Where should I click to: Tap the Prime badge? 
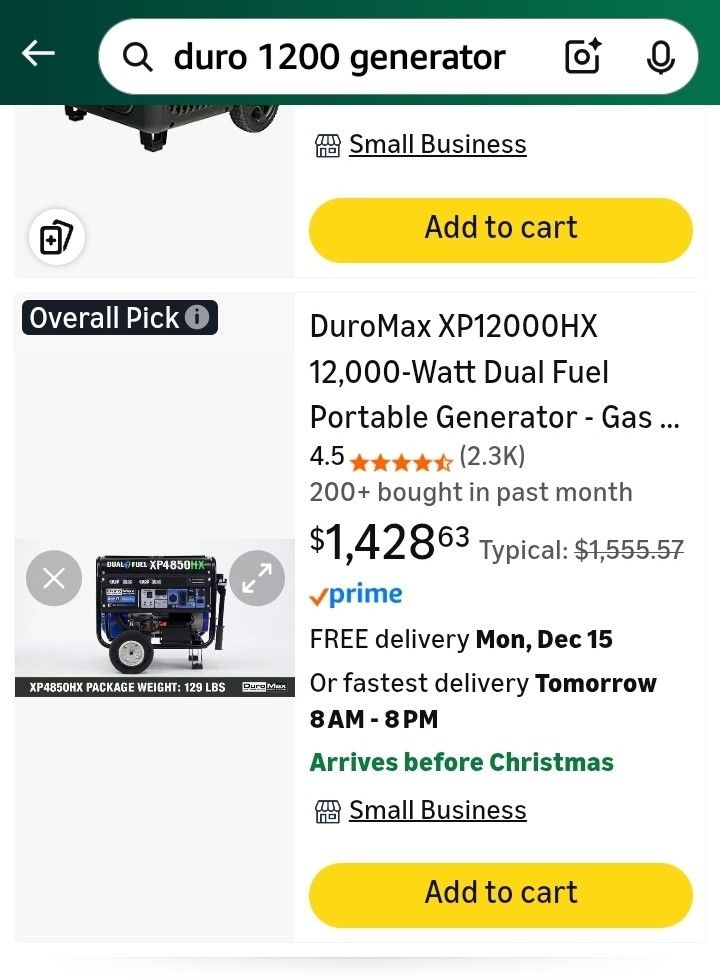357,593
